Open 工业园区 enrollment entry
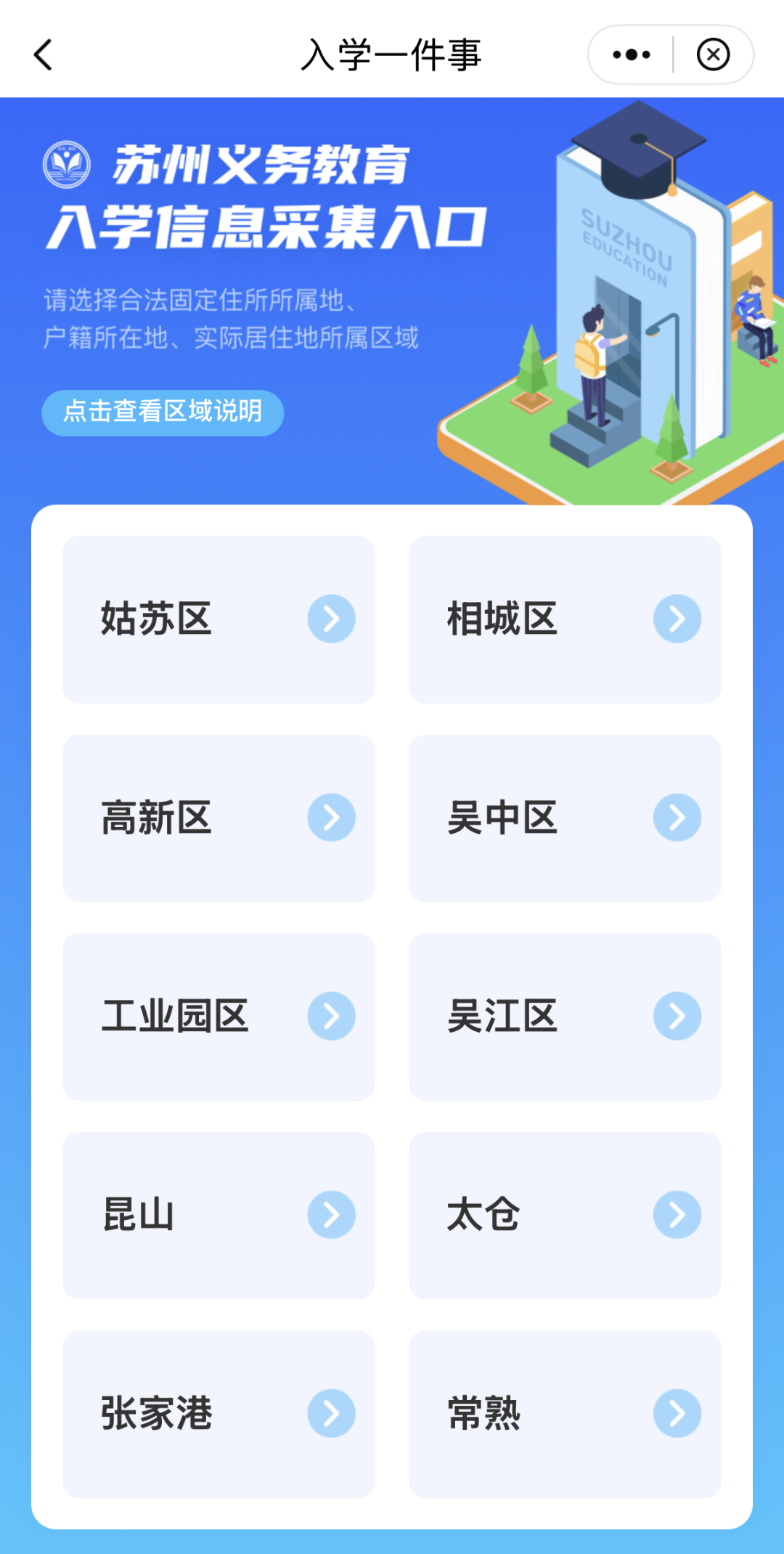The height and width of the screenshot is (1554, 784). (x=219, y=1017)
